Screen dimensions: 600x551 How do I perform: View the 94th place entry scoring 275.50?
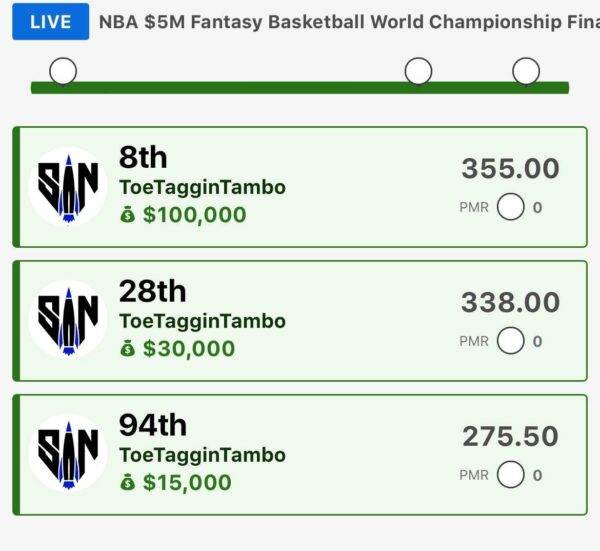300,455
